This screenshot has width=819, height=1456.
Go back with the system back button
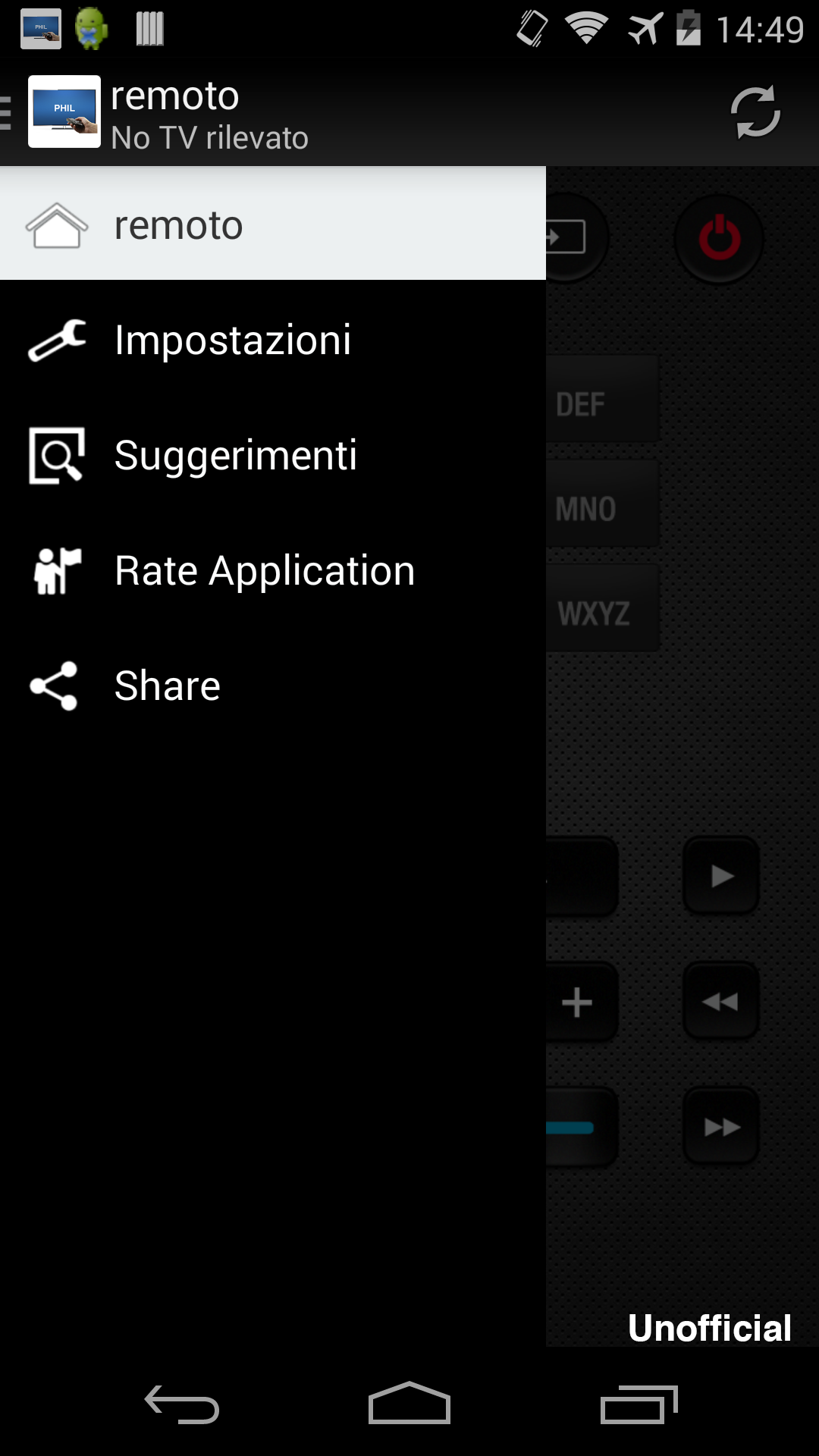[182, 1404]
